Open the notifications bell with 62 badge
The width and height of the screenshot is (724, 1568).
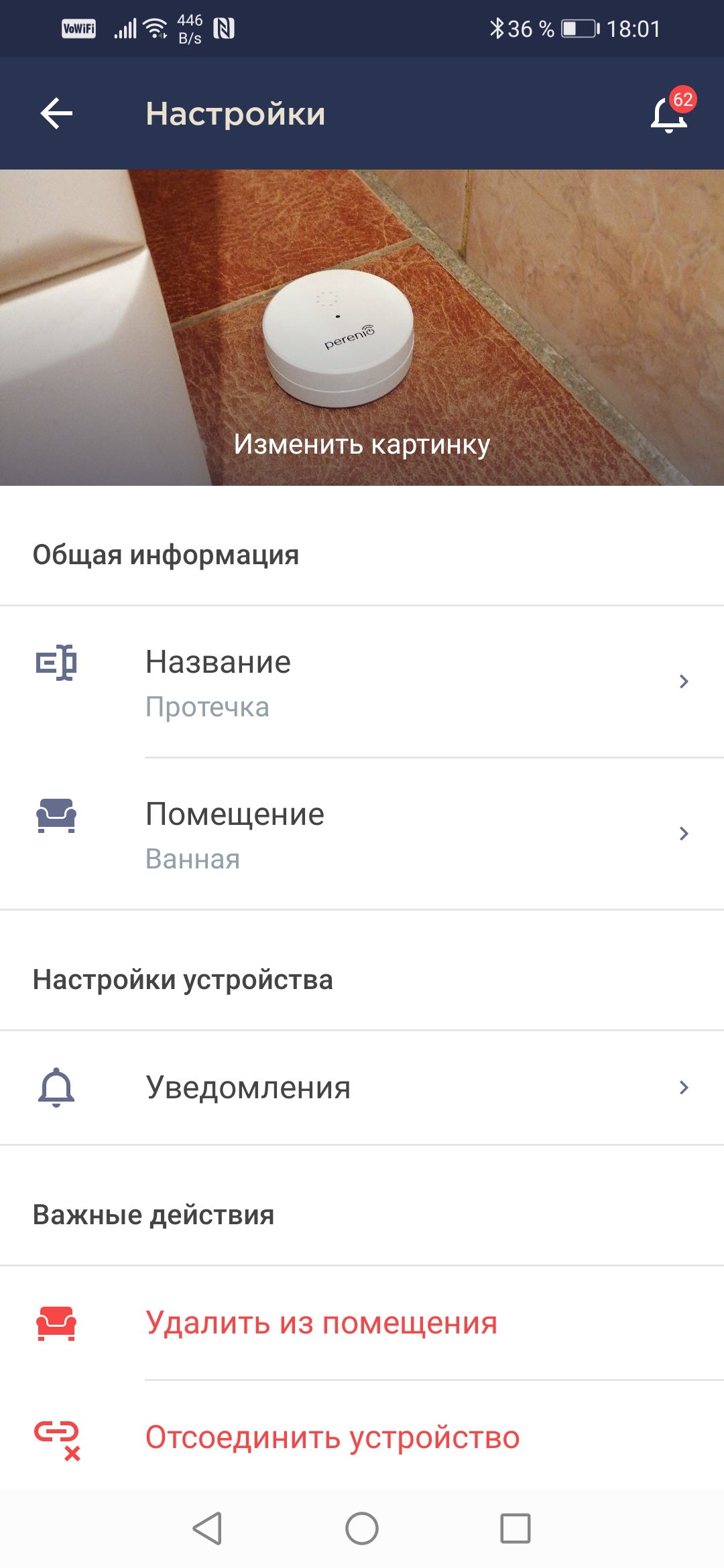670,114
